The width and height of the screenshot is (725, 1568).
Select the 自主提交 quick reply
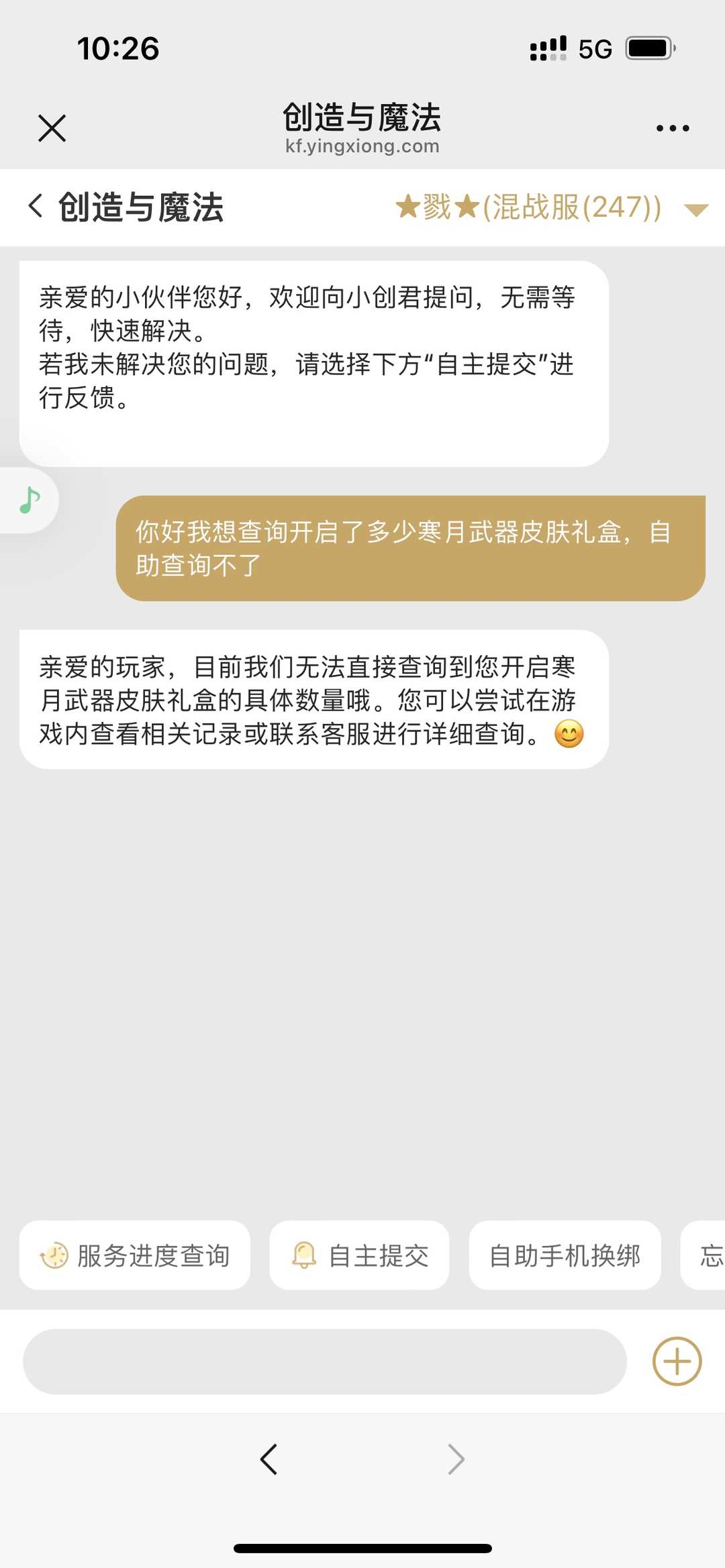(x=359, y=1255)
